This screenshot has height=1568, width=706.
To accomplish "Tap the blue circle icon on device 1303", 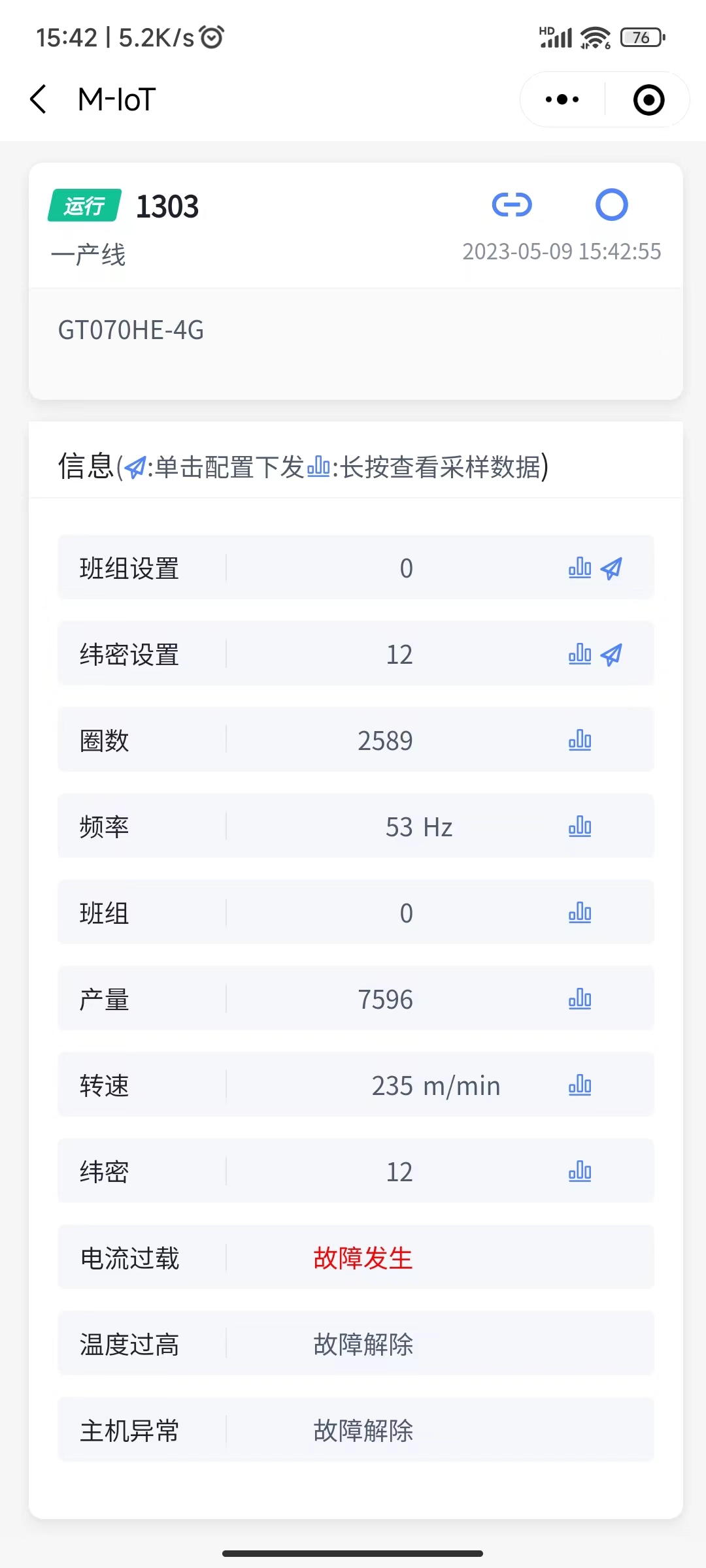I will [612, 204].
